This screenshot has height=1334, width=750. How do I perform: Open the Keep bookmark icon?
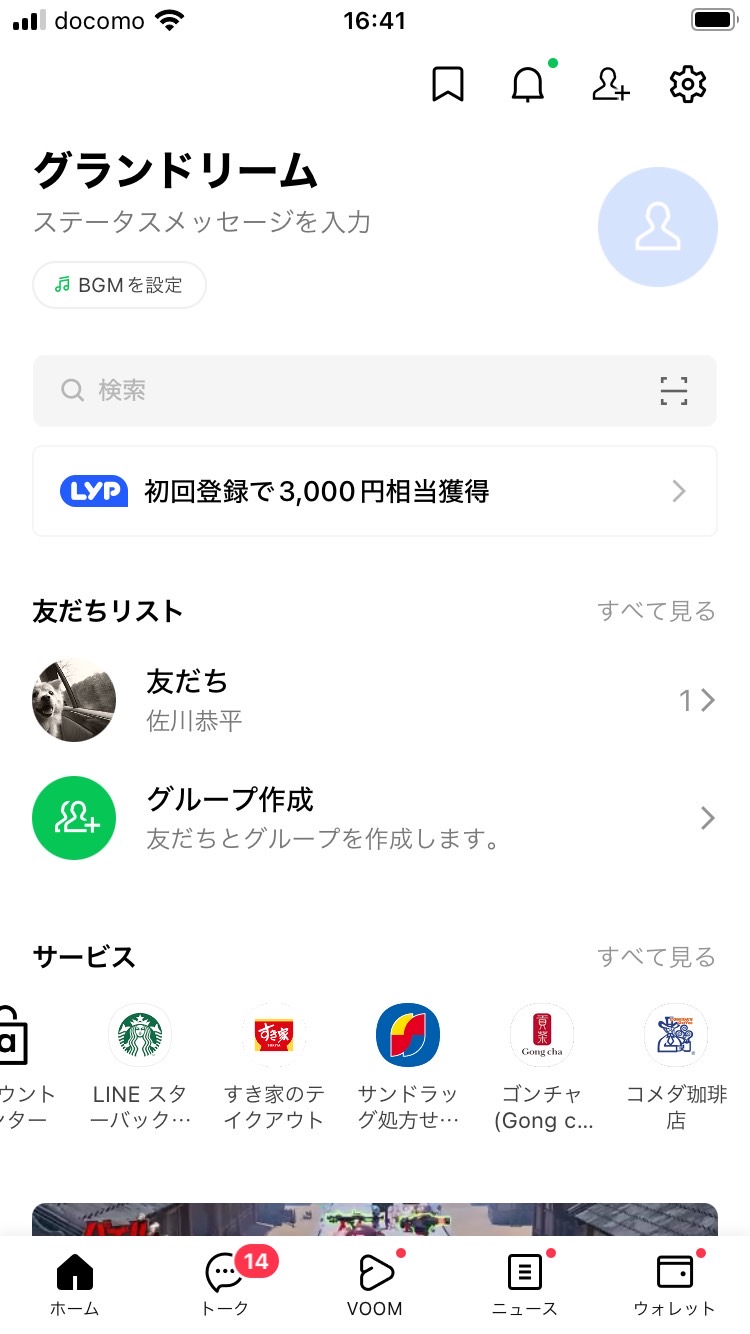pyautogui.click(x=447, y=85)
